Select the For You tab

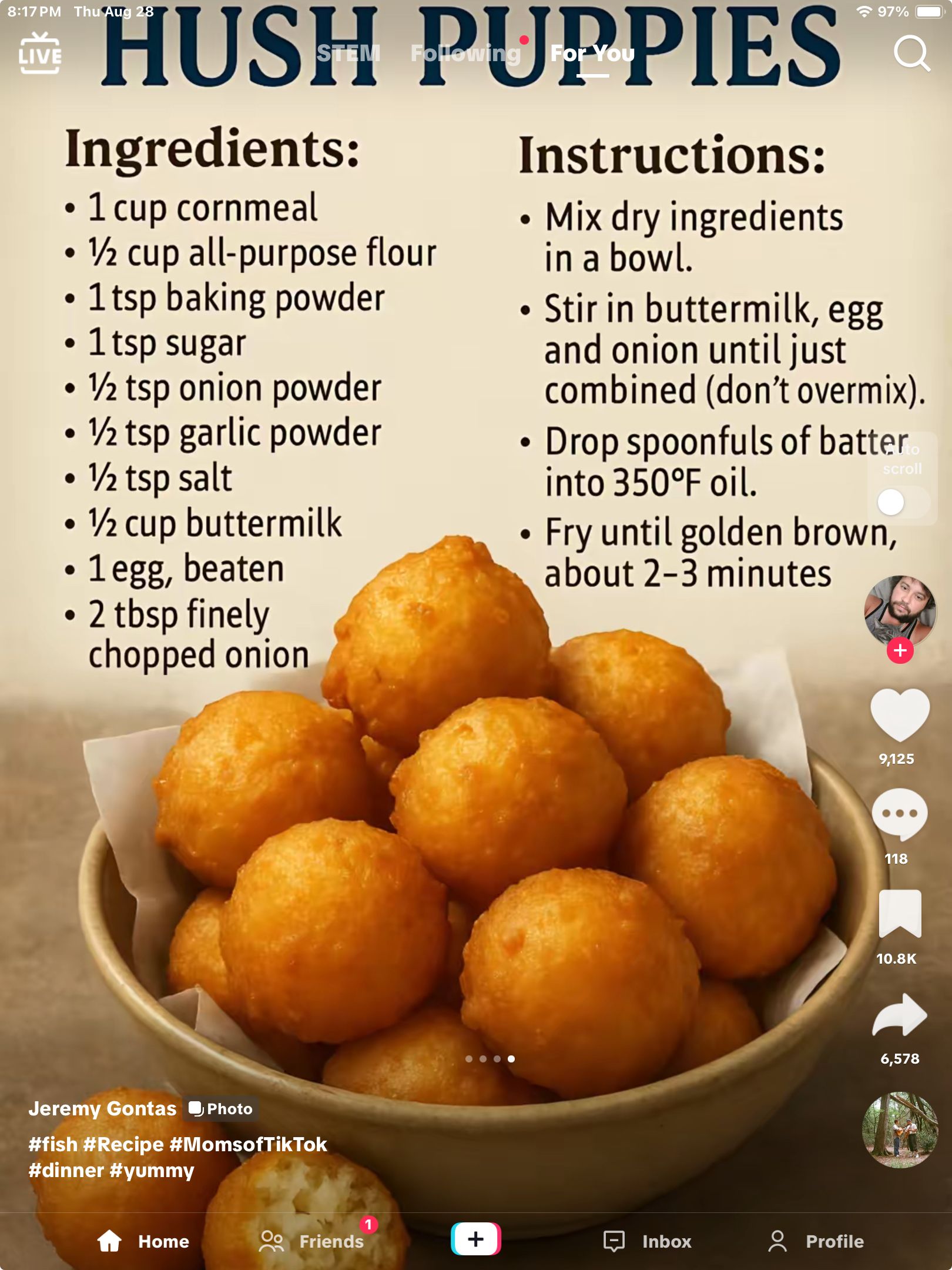click(592, 54)
